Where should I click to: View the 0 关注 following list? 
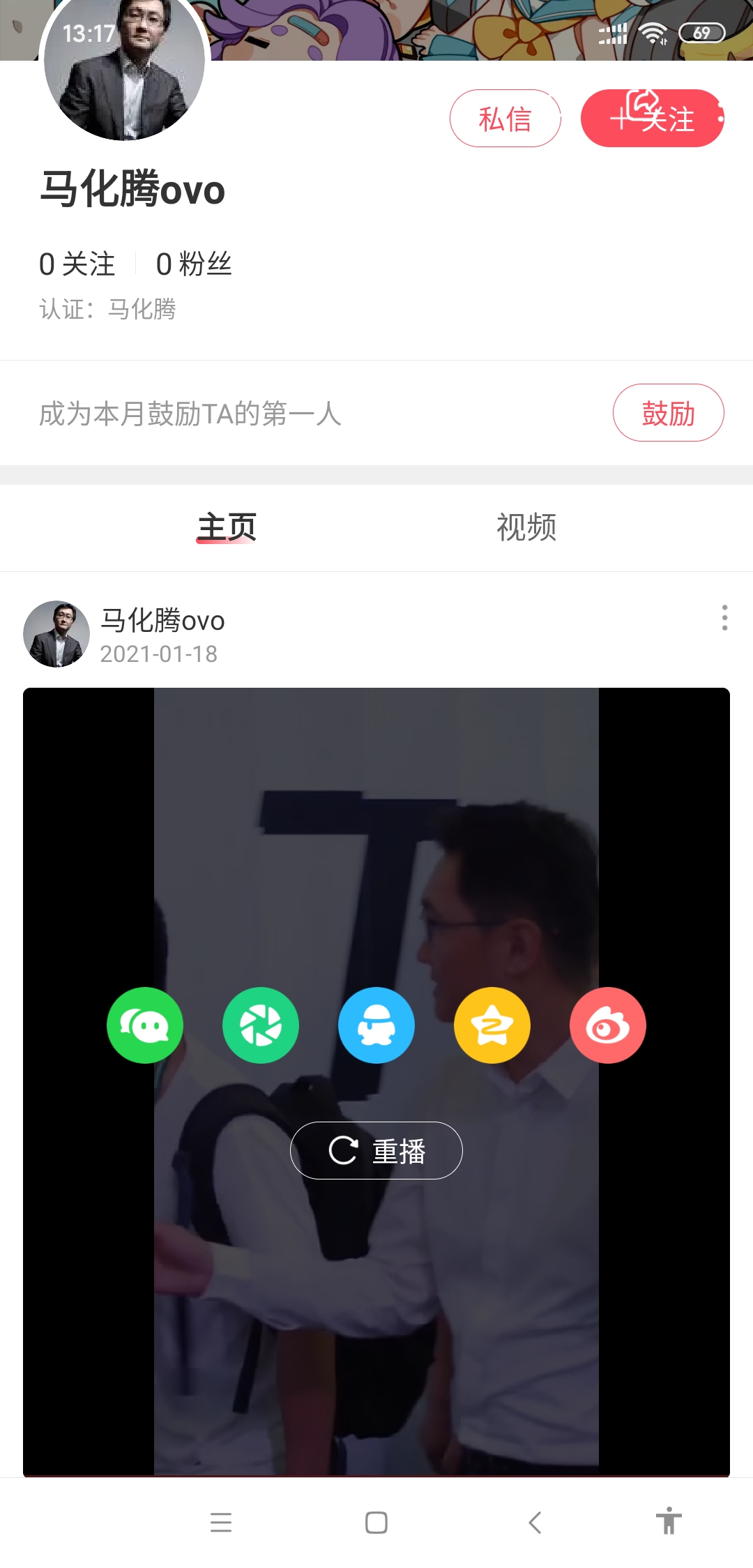click(77, 264)
